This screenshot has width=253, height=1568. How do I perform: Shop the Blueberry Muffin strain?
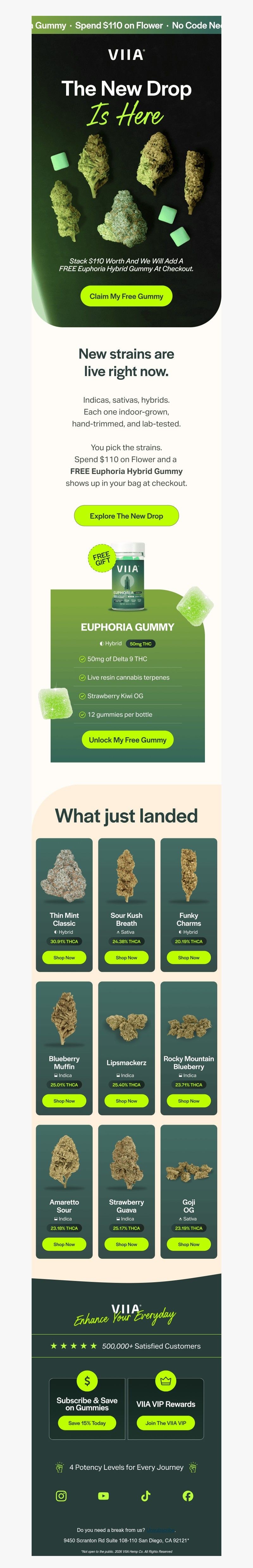point(64,1101)
